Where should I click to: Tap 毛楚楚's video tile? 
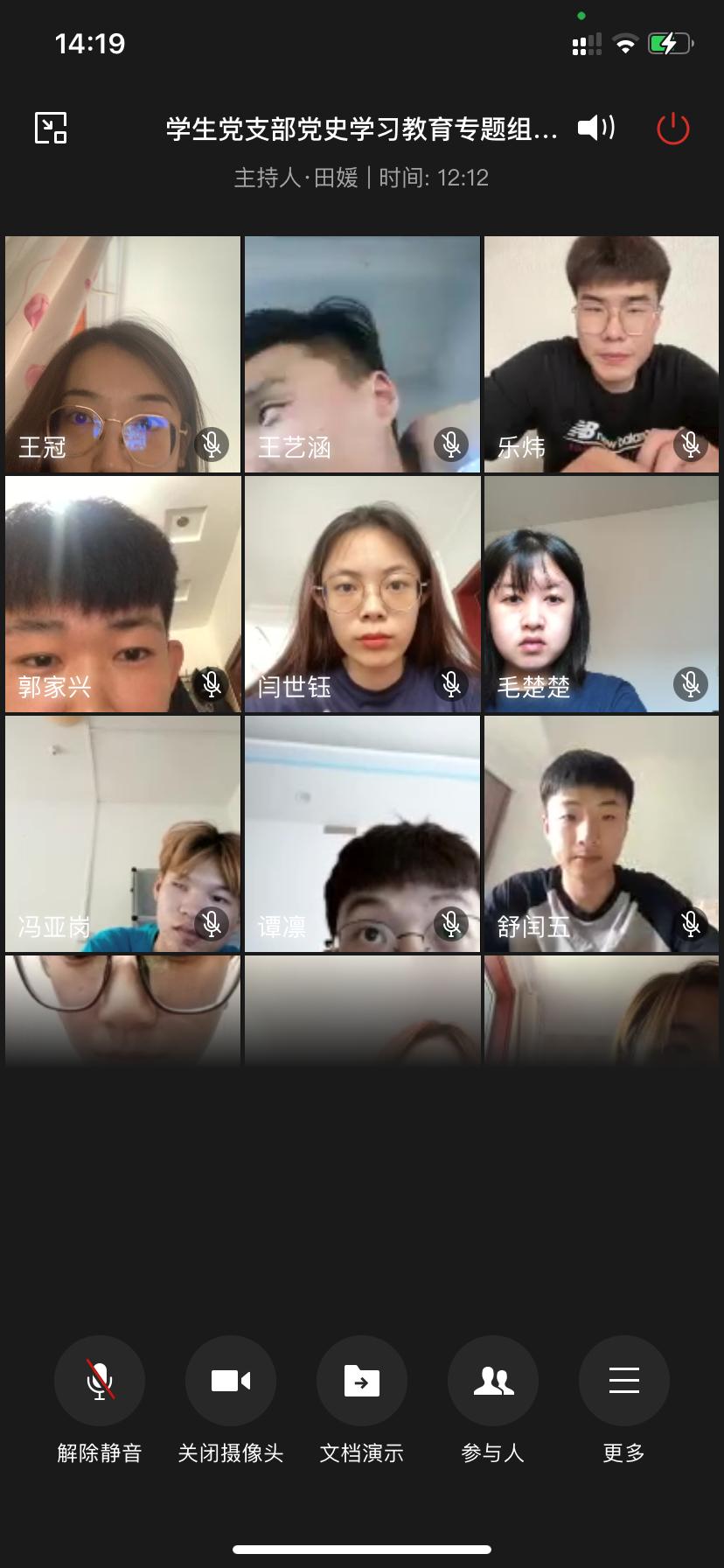click(602, 594)
